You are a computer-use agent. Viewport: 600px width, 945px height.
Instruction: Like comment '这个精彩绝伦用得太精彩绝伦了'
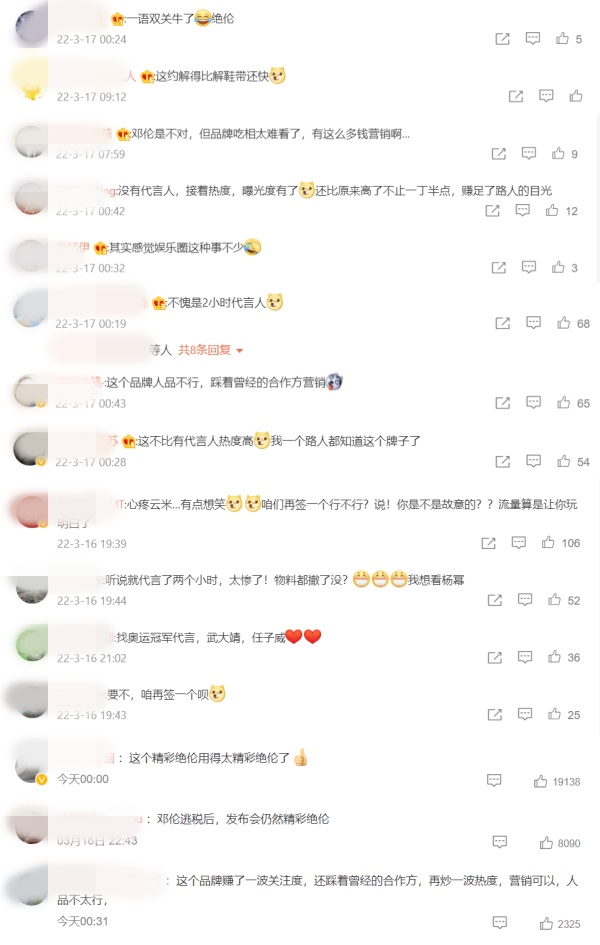(x=540, y=781)
